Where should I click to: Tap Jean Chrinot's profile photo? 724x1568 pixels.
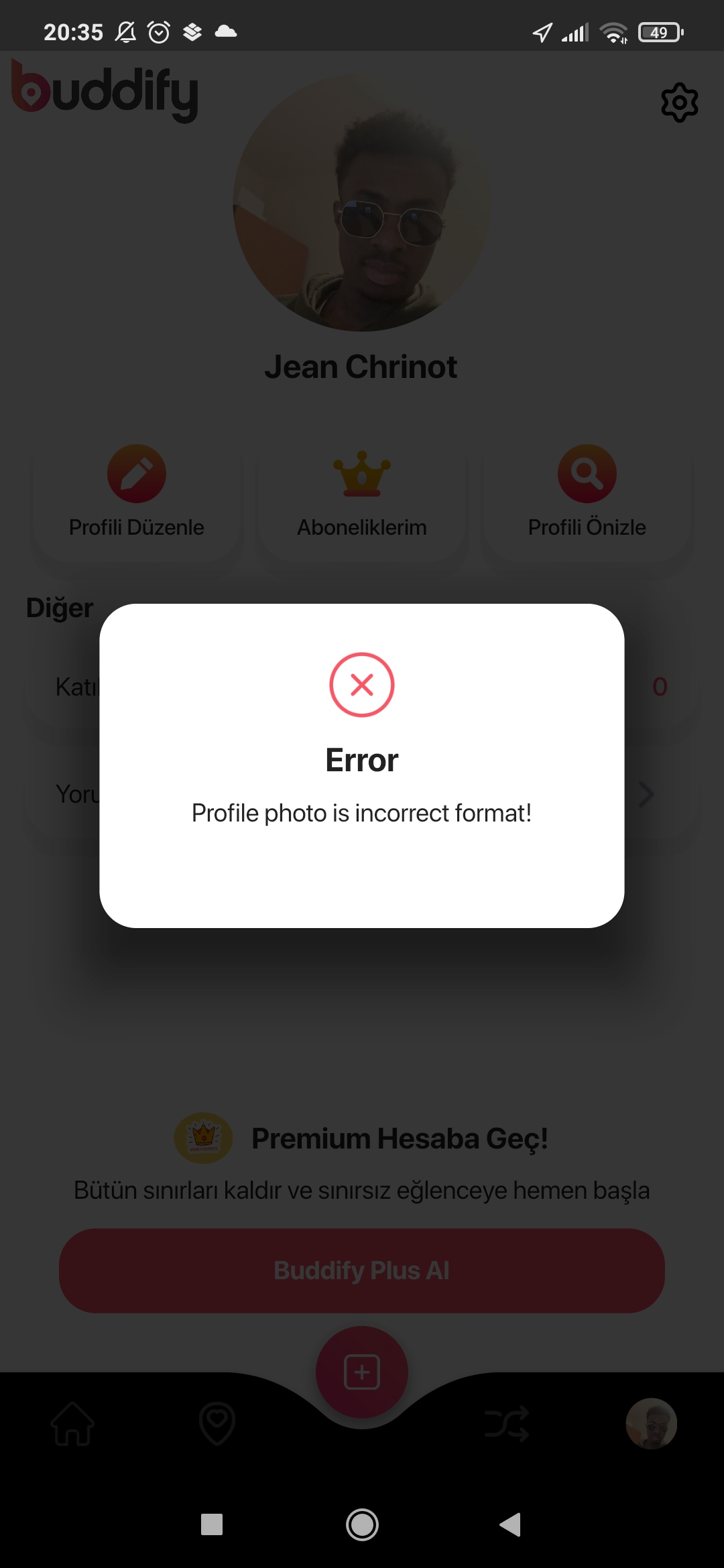pos(362,203)
